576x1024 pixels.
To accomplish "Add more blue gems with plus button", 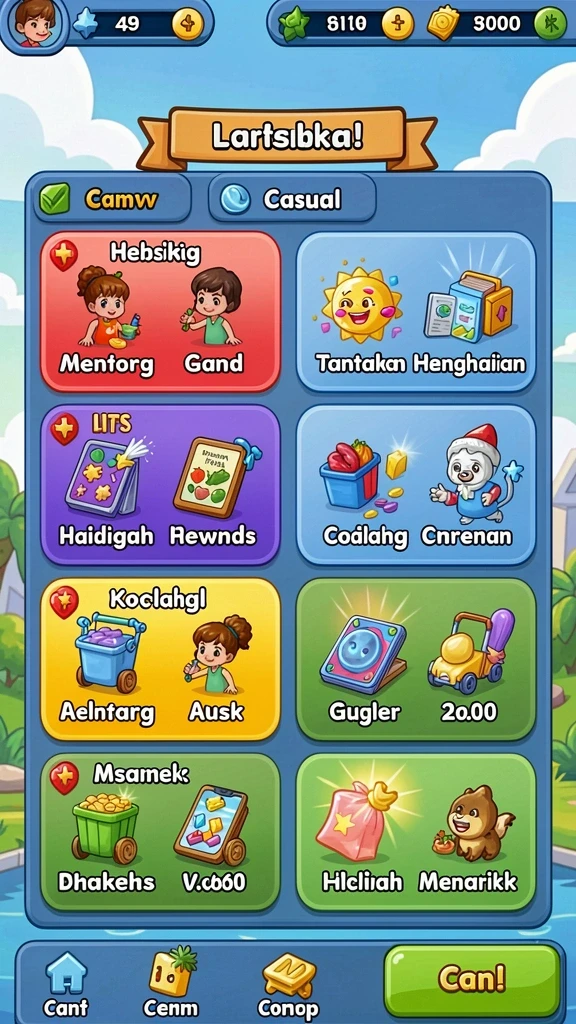I will pyautogui.click(x=188, y=24).
